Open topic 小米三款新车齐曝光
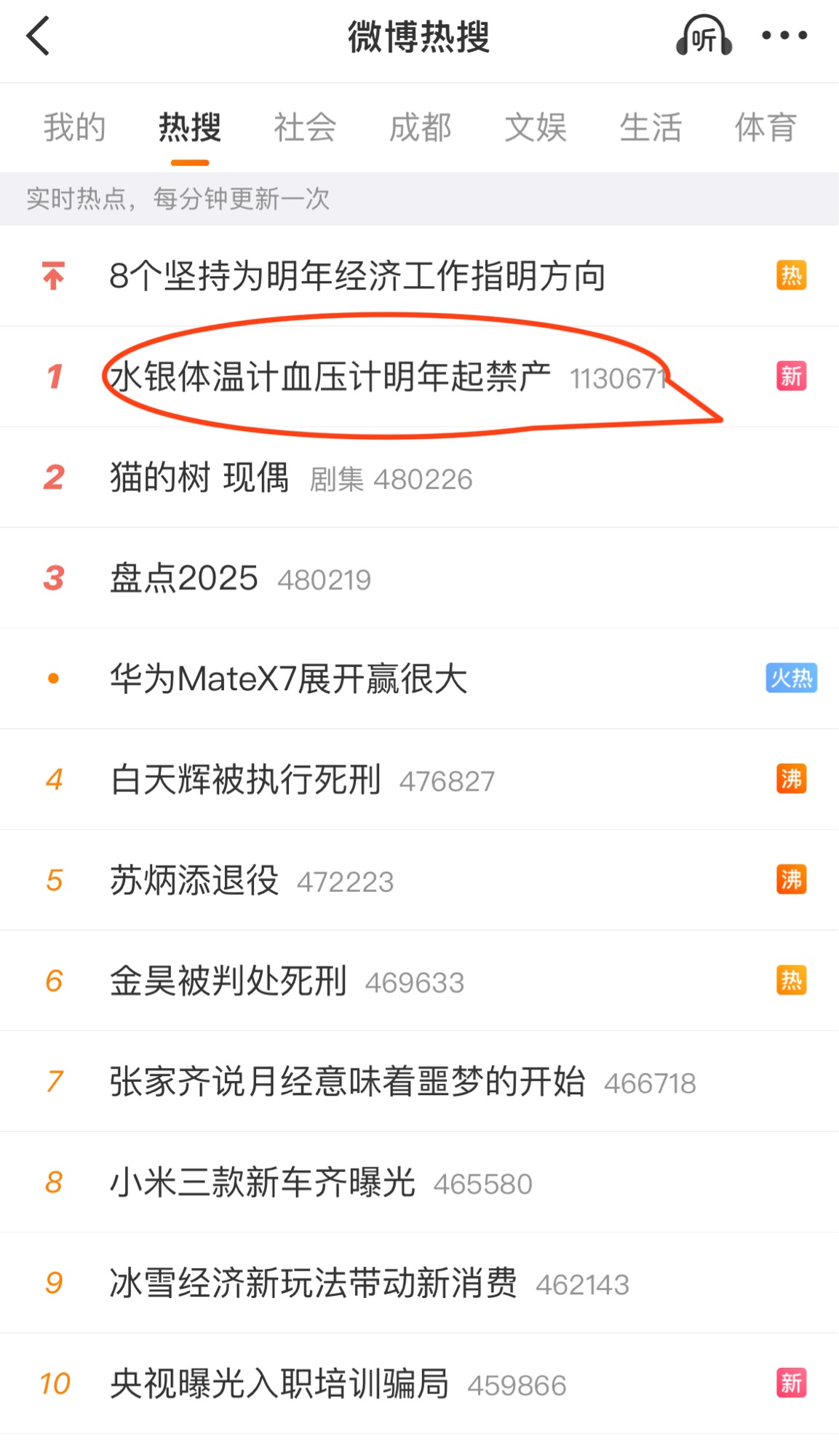This screenshot has width=839, height=1456. point(262,1182)
